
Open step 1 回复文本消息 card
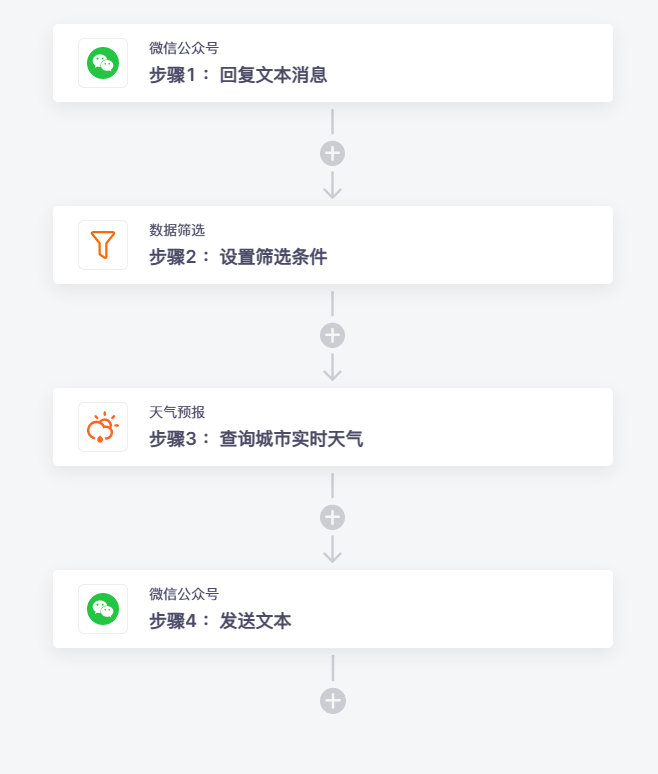[332, 63]
